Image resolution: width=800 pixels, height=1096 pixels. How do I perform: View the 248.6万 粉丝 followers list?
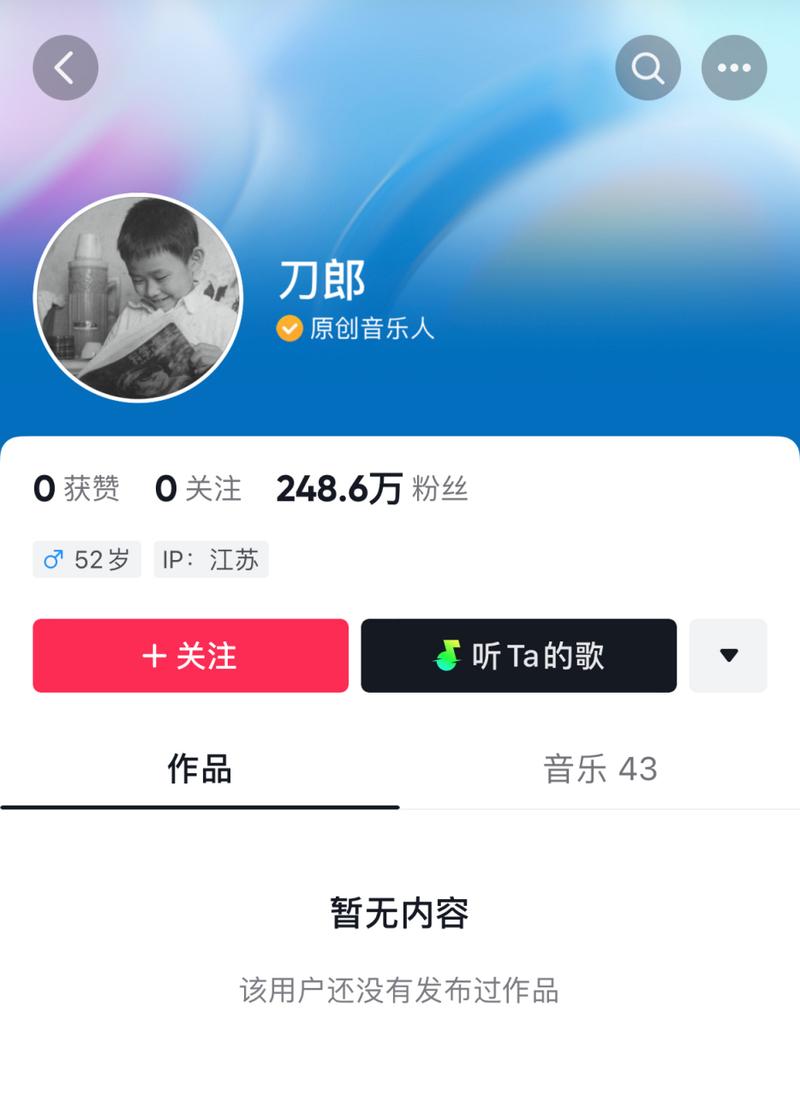372,489
